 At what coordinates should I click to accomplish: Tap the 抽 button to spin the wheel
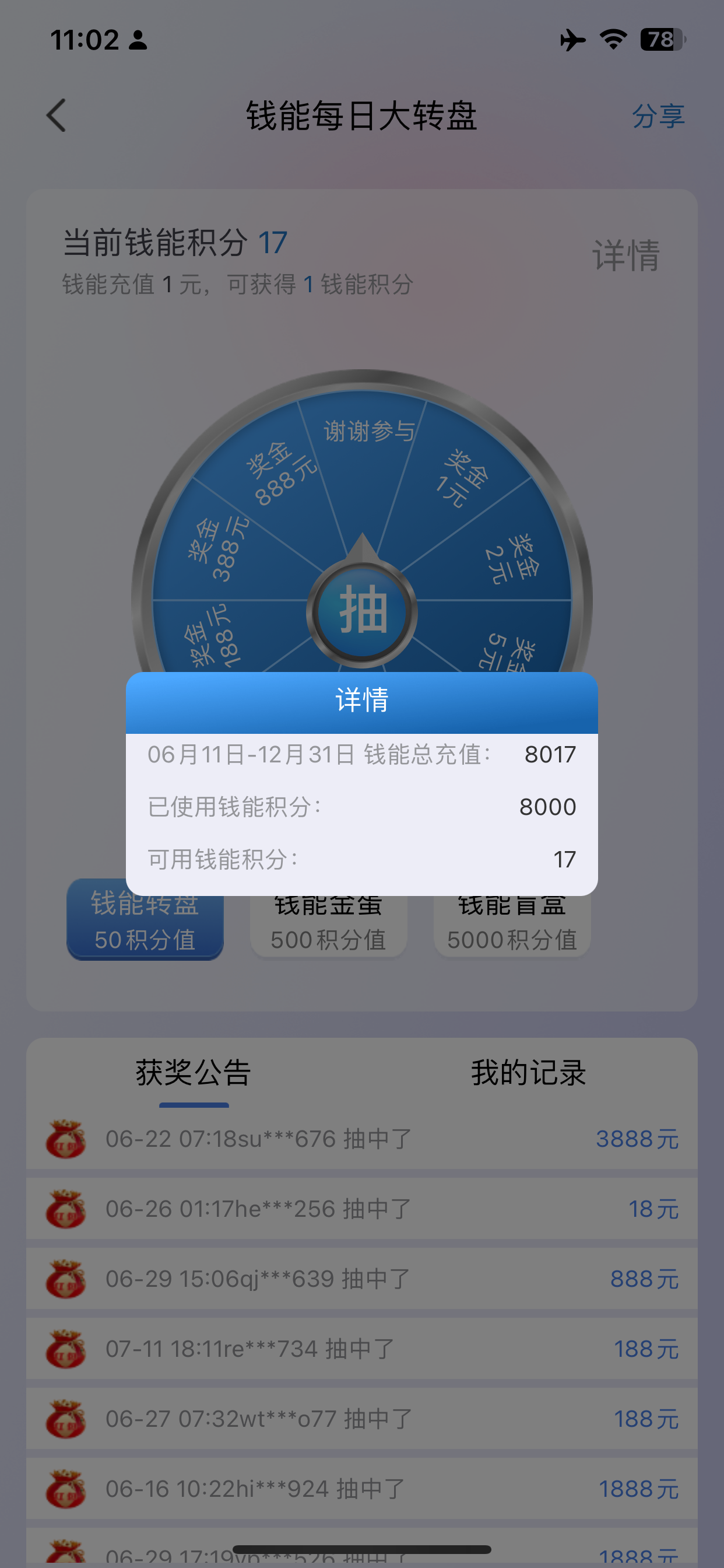(362, 611)
